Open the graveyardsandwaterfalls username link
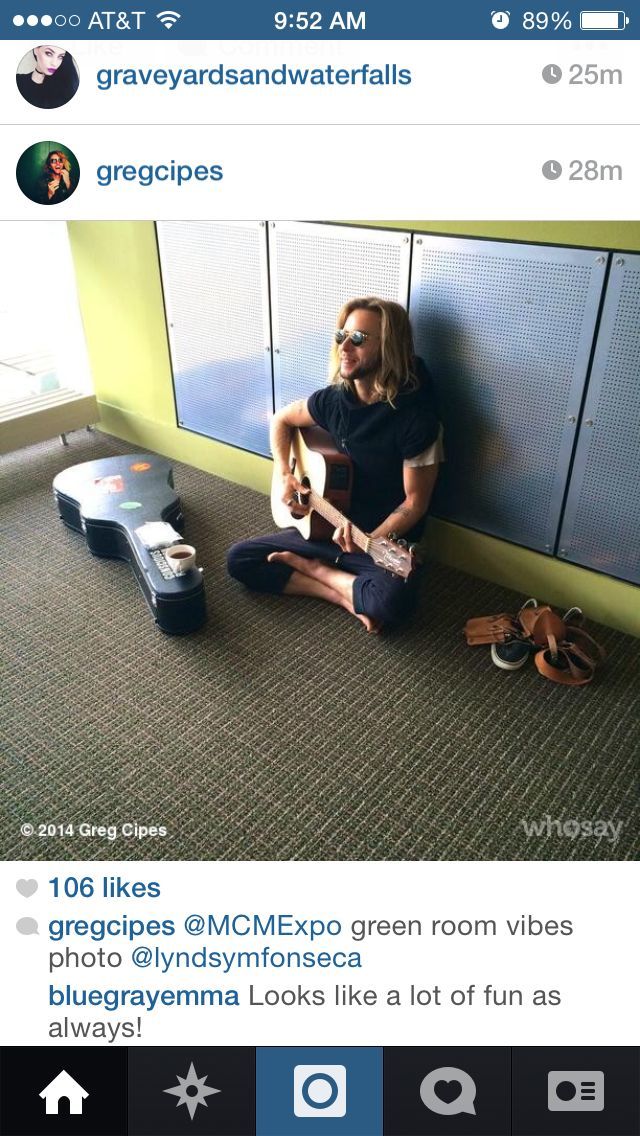Viewport: 640px width, 1136px height. point(253,75)
